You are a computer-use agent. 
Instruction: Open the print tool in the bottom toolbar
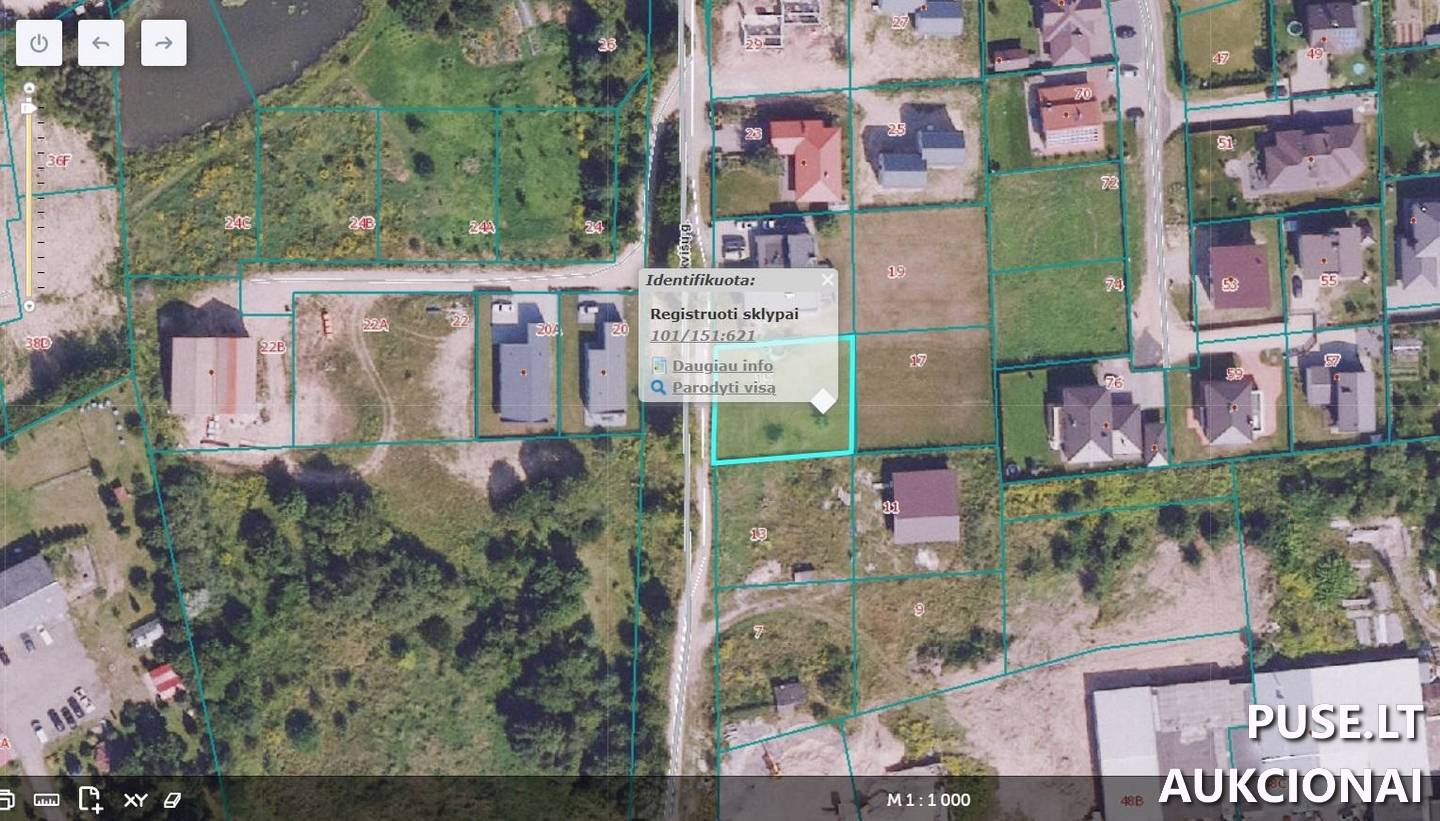(x=5, y=799)
